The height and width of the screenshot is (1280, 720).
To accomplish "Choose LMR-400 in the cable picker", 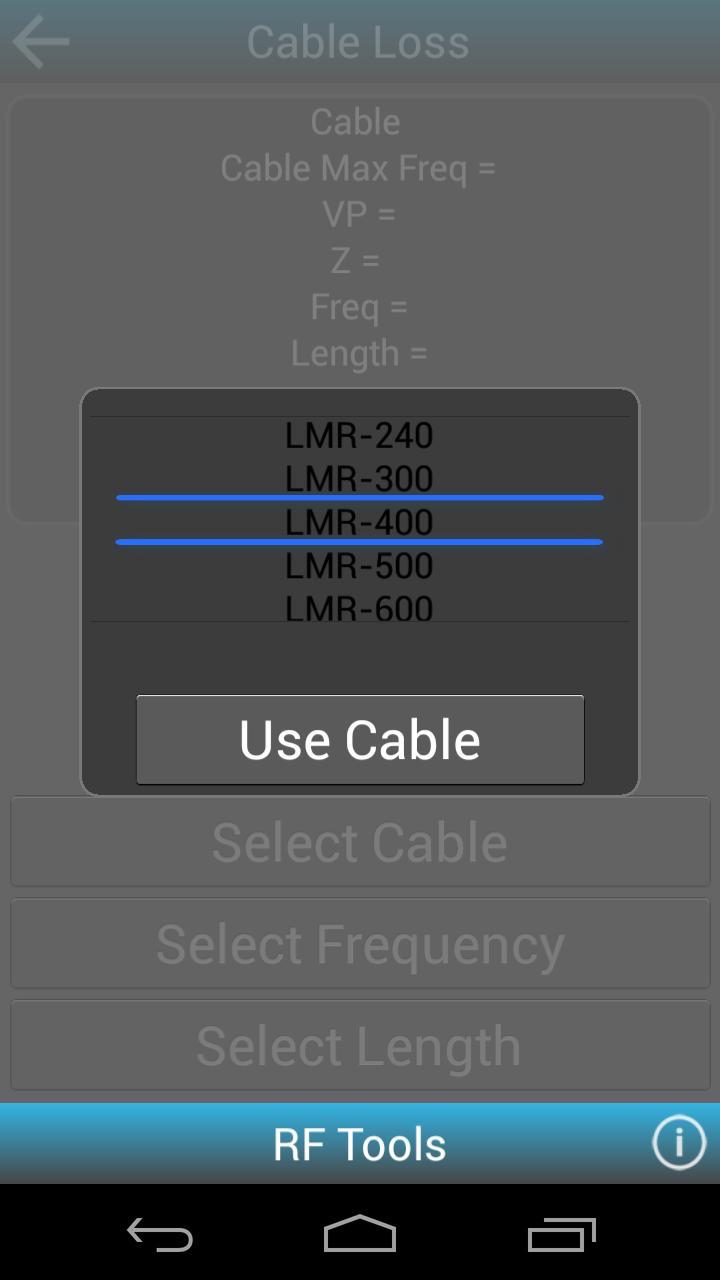I will click(359, 521).
